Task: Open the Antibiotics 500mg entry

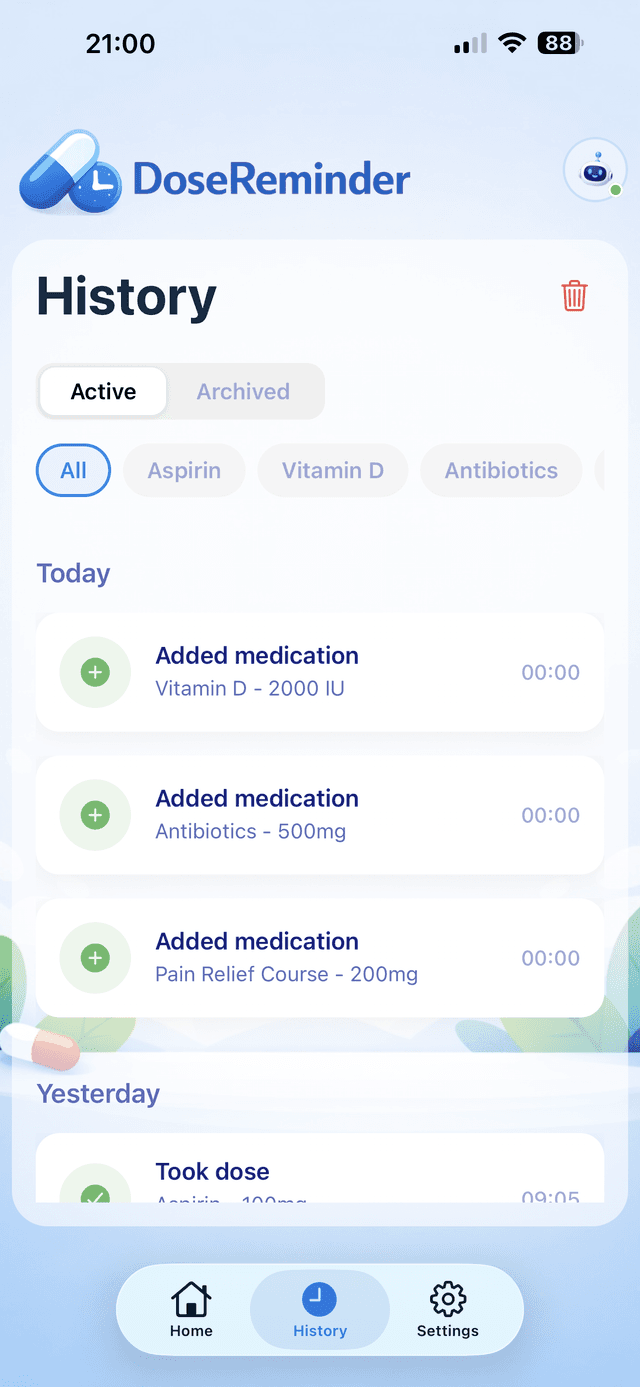Action: point(320,815)
